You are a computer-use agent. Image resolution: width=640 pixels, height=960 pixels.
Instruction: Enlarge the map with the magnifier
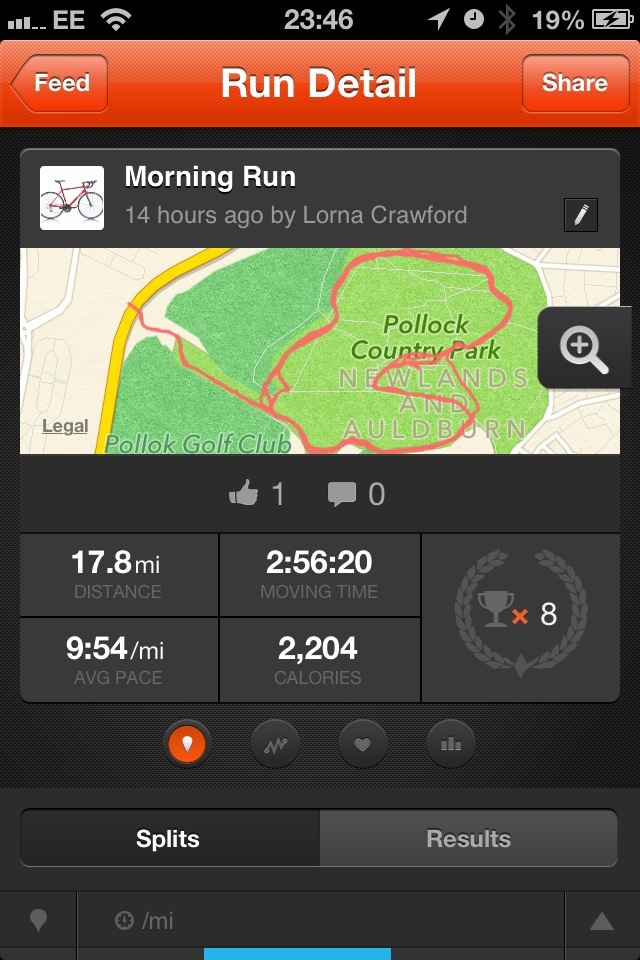click(585, 348)
